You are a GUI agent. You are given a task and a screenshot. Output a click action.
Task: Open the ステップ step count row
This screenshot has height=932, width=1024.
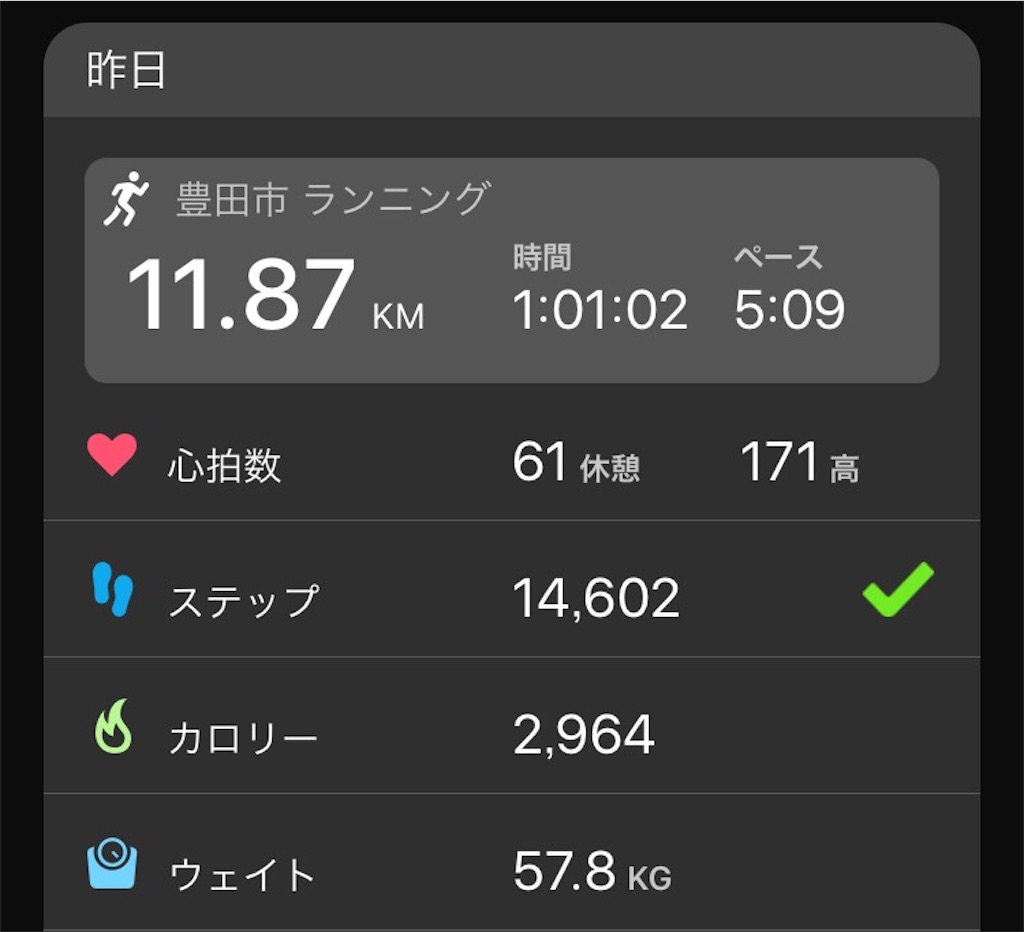[x=511, y=598]
